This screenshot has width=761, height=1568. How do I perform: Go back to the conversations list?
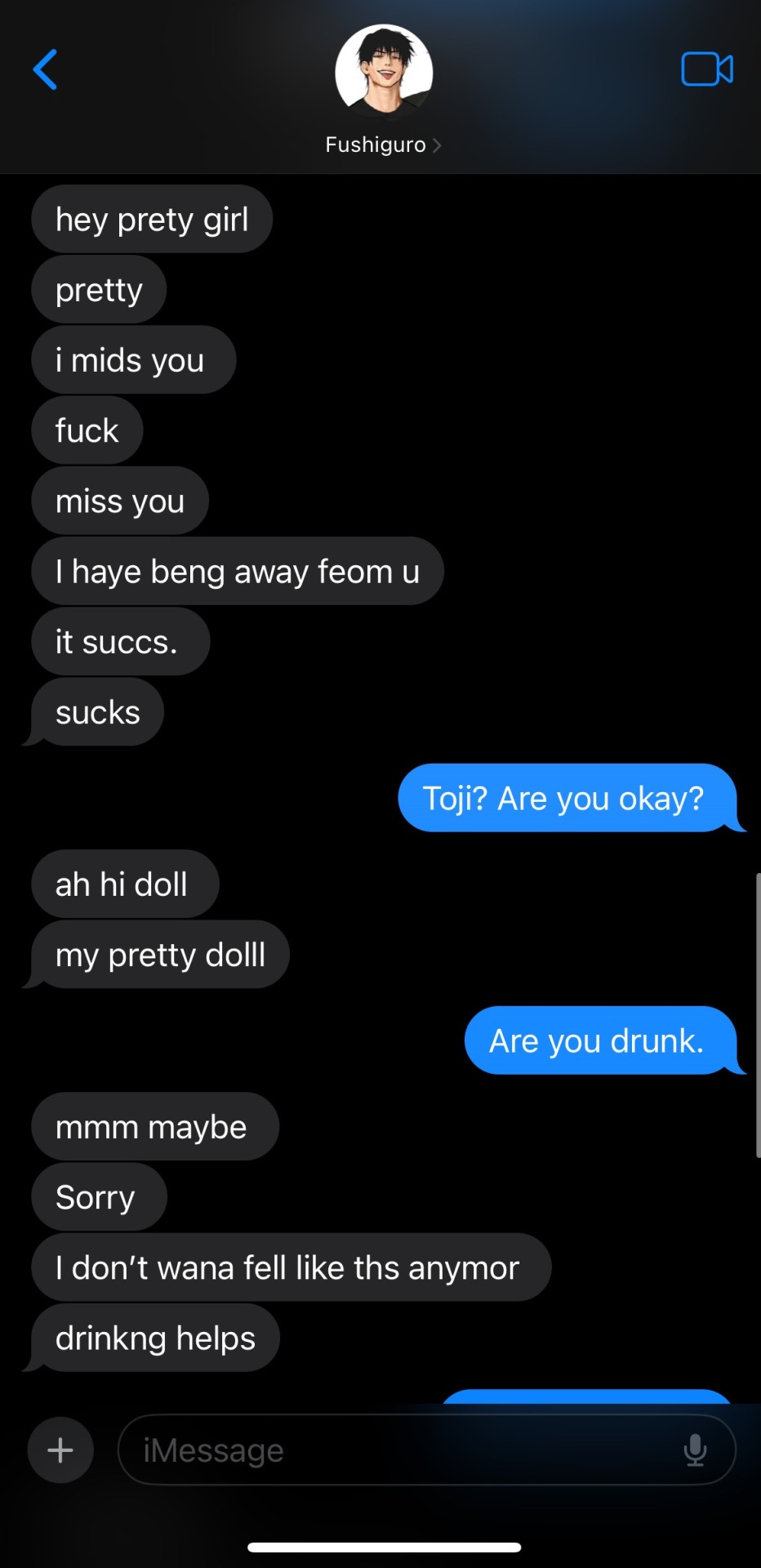pyautogui.click(x=46, y=69)
